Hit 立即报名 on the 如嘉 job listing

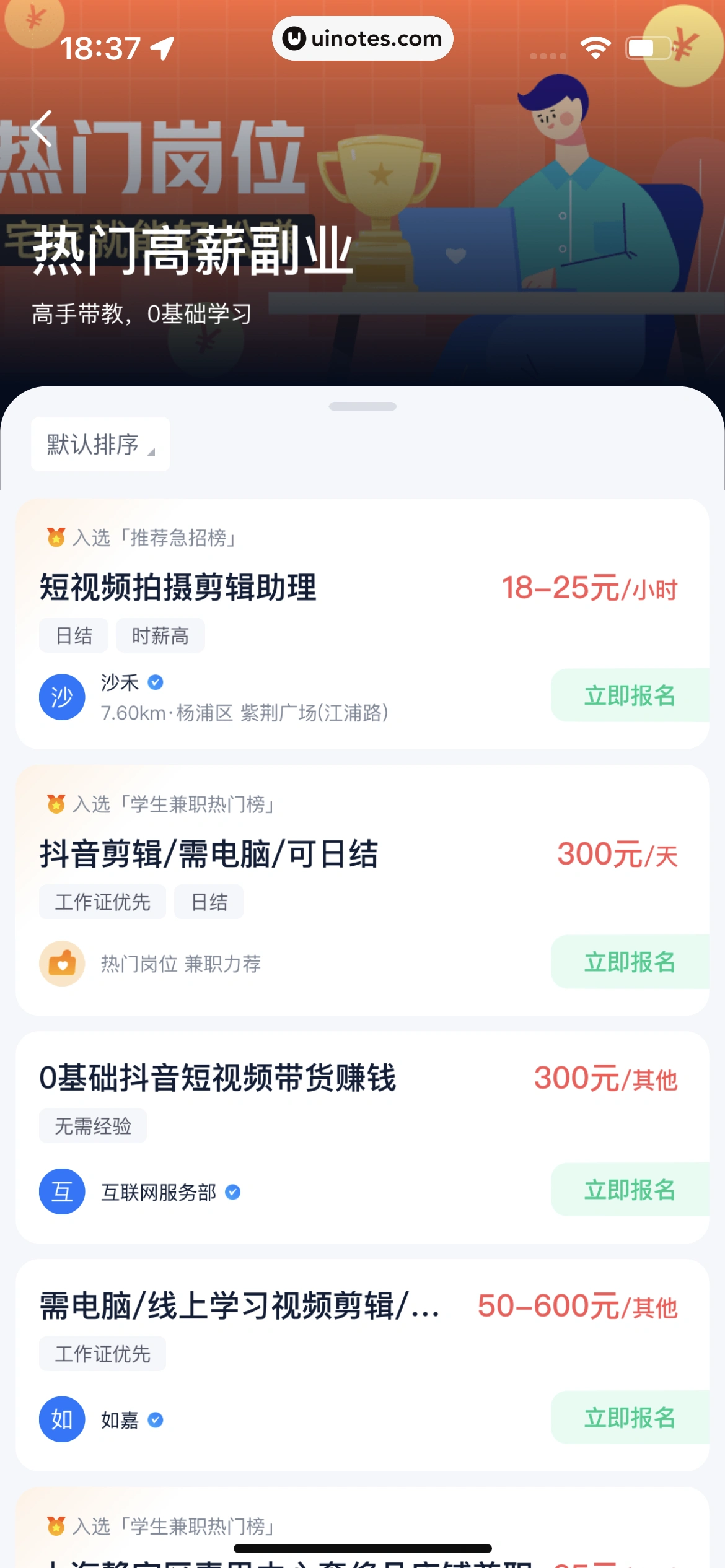coord(629,1418)
